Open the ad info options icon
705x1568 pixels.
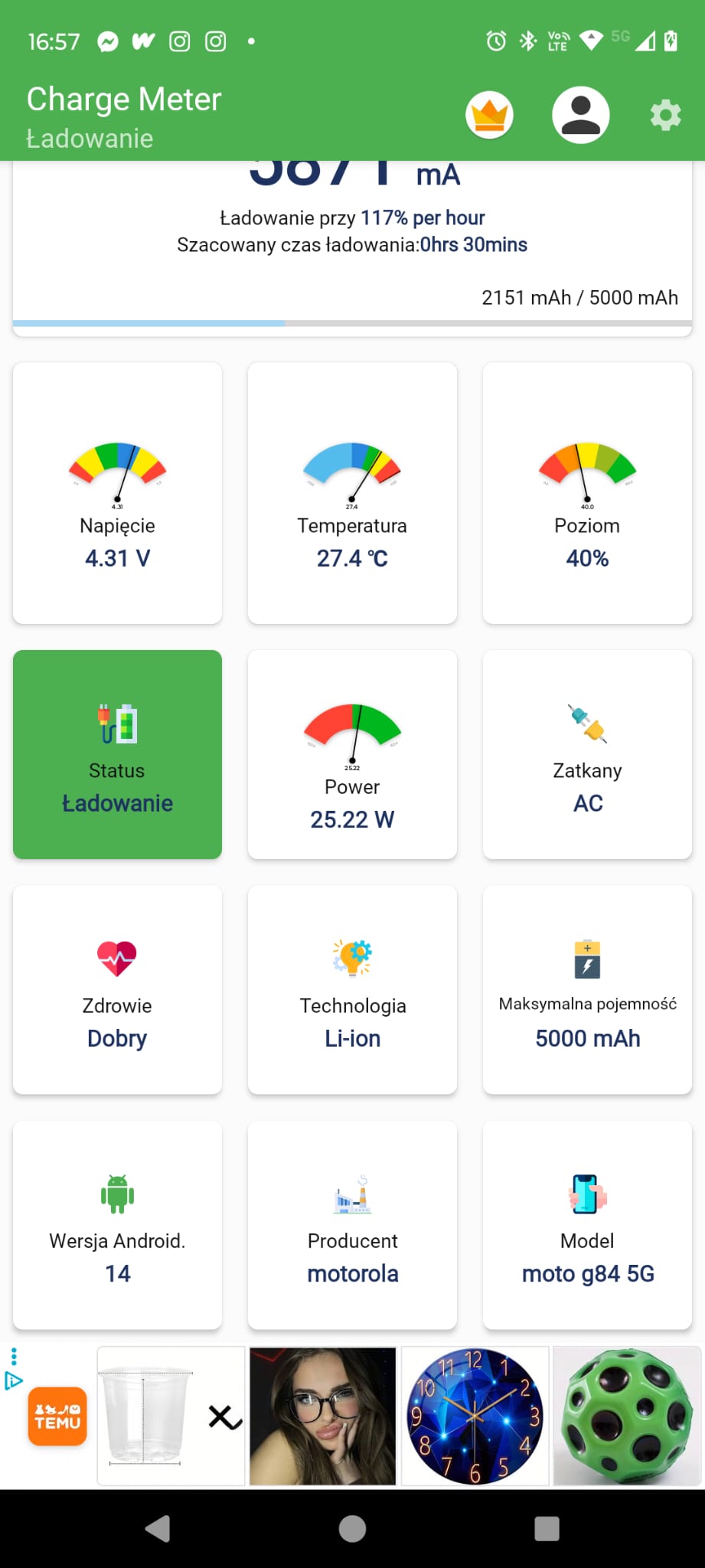14,1357
